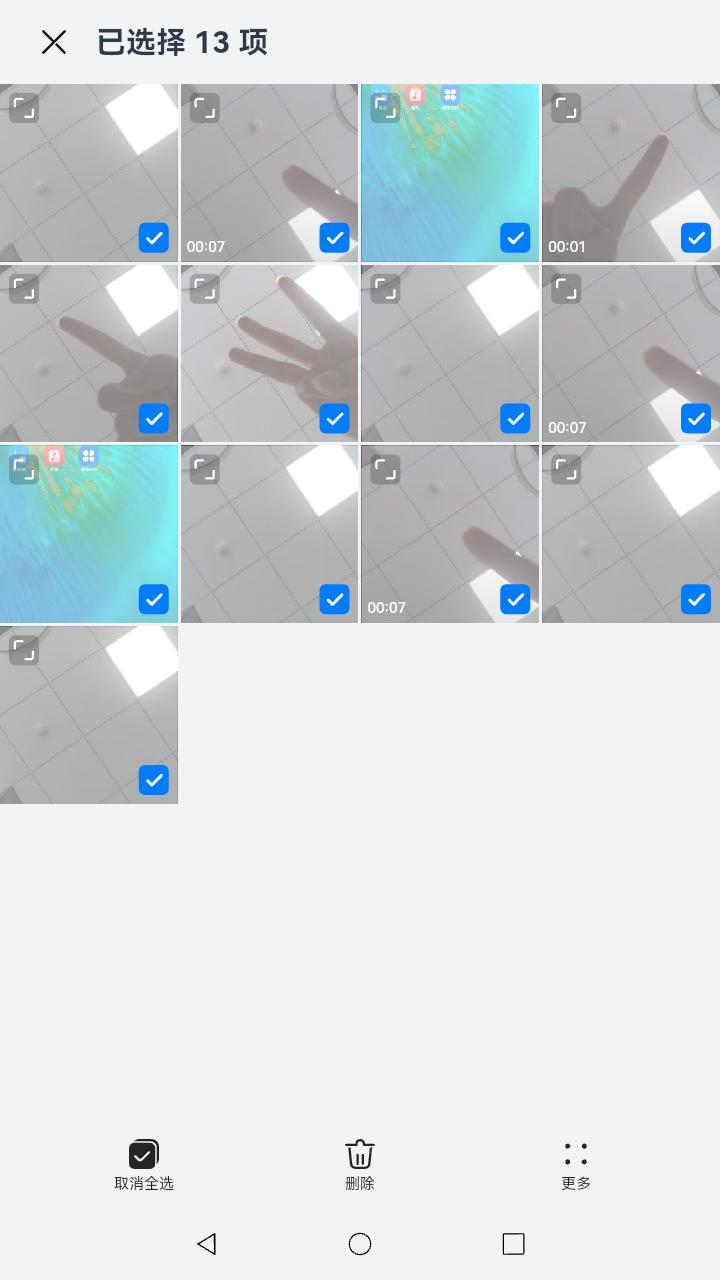Open full-screen preview of the 00:01 video
720x1280 pixels.
point(566,108)
